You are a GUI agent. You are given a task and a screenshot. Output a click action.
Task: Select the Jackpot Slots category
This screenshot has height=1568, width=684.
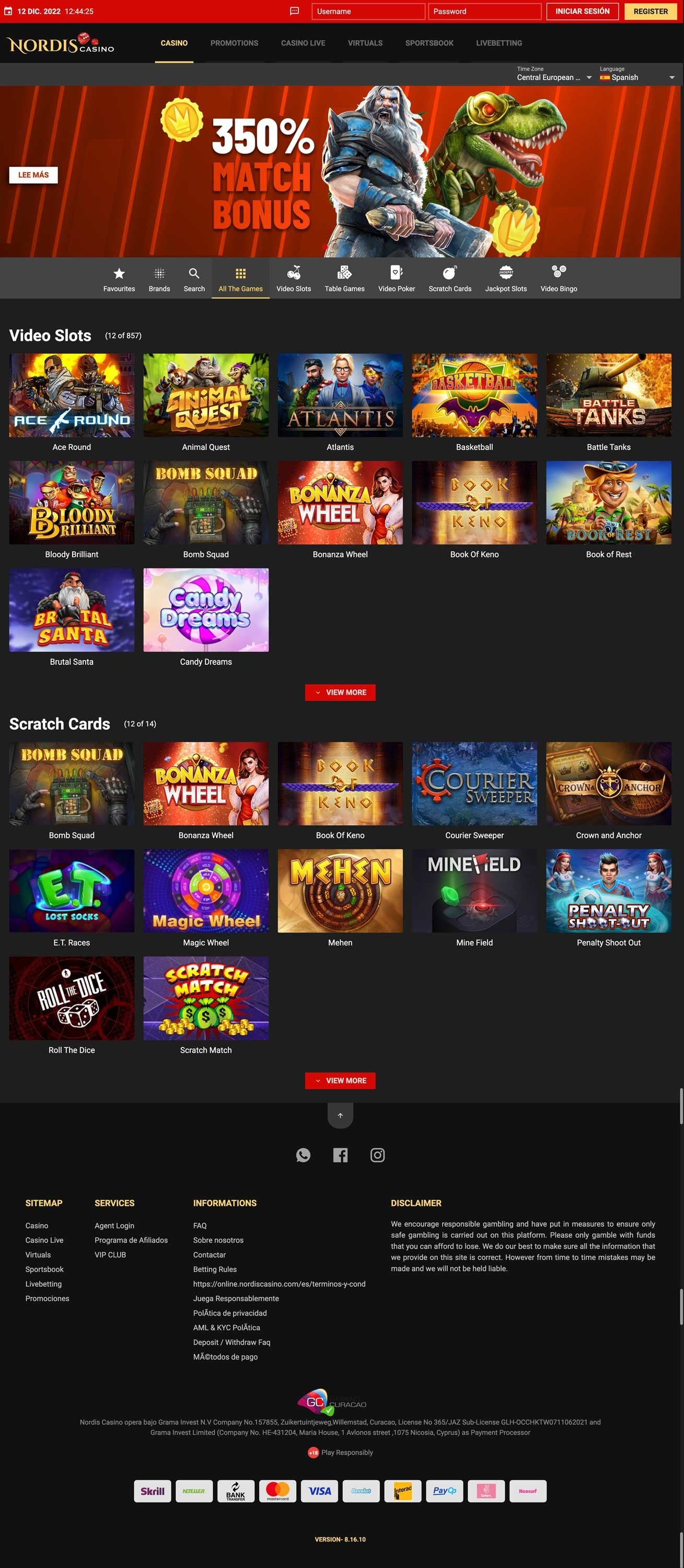(506, 279)
